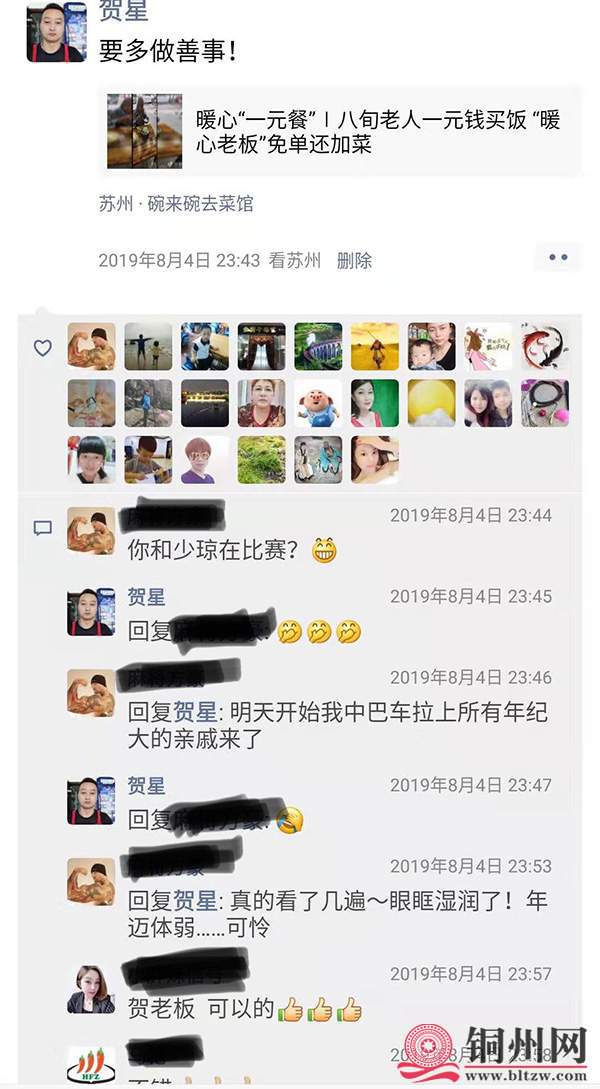Open the like and comment options button
Viewport: 600px width, 1089px height.
(x=557, y=257)
